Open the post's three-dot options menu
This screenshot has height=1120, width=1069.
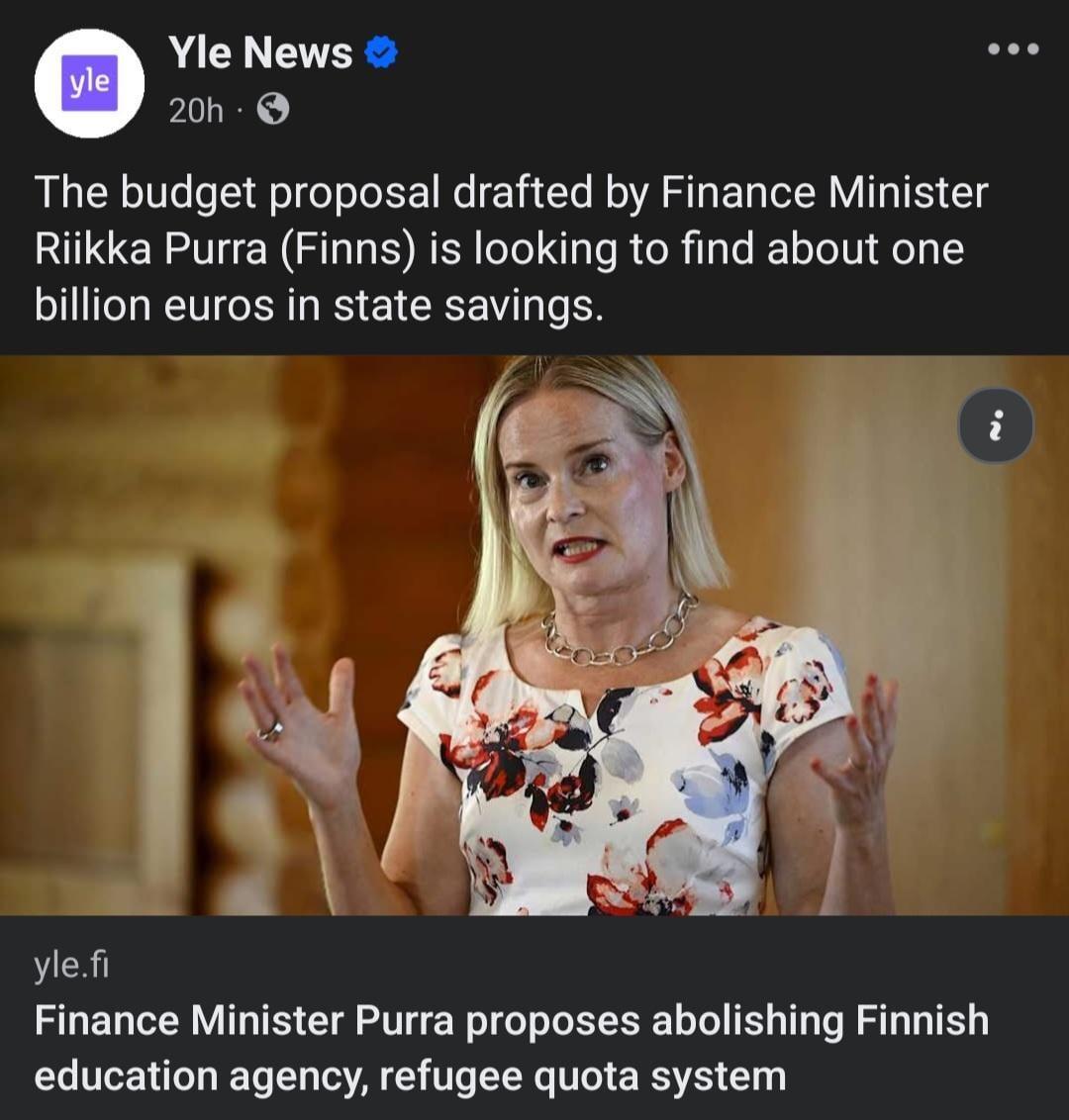coord(1013,48)
